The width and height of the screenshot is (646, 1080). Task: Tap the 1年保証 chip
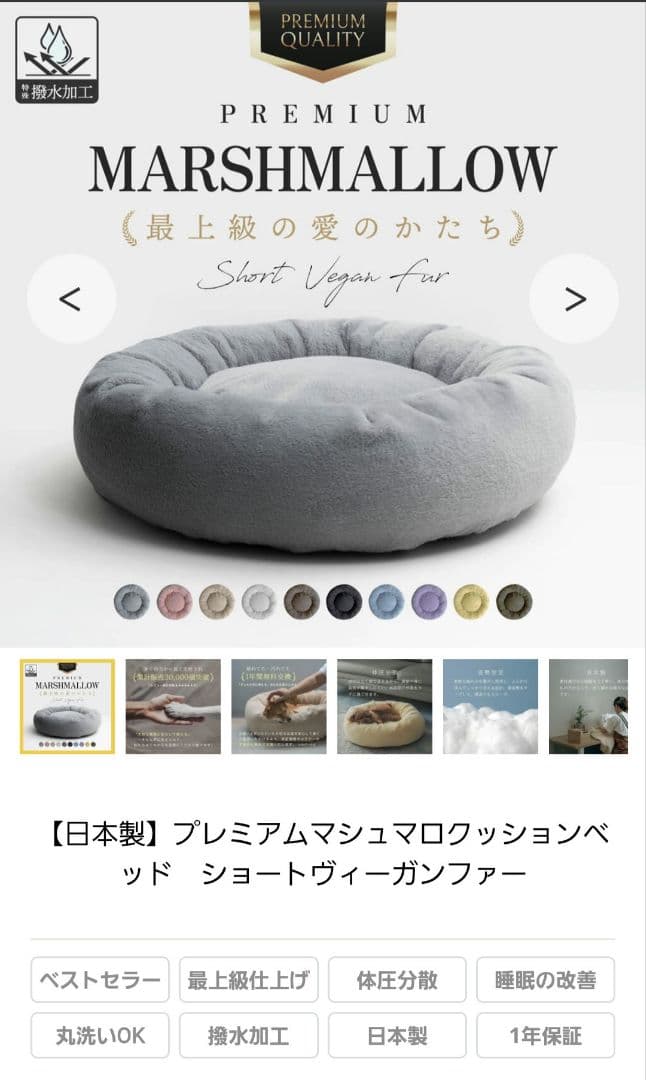[545, 1036]
